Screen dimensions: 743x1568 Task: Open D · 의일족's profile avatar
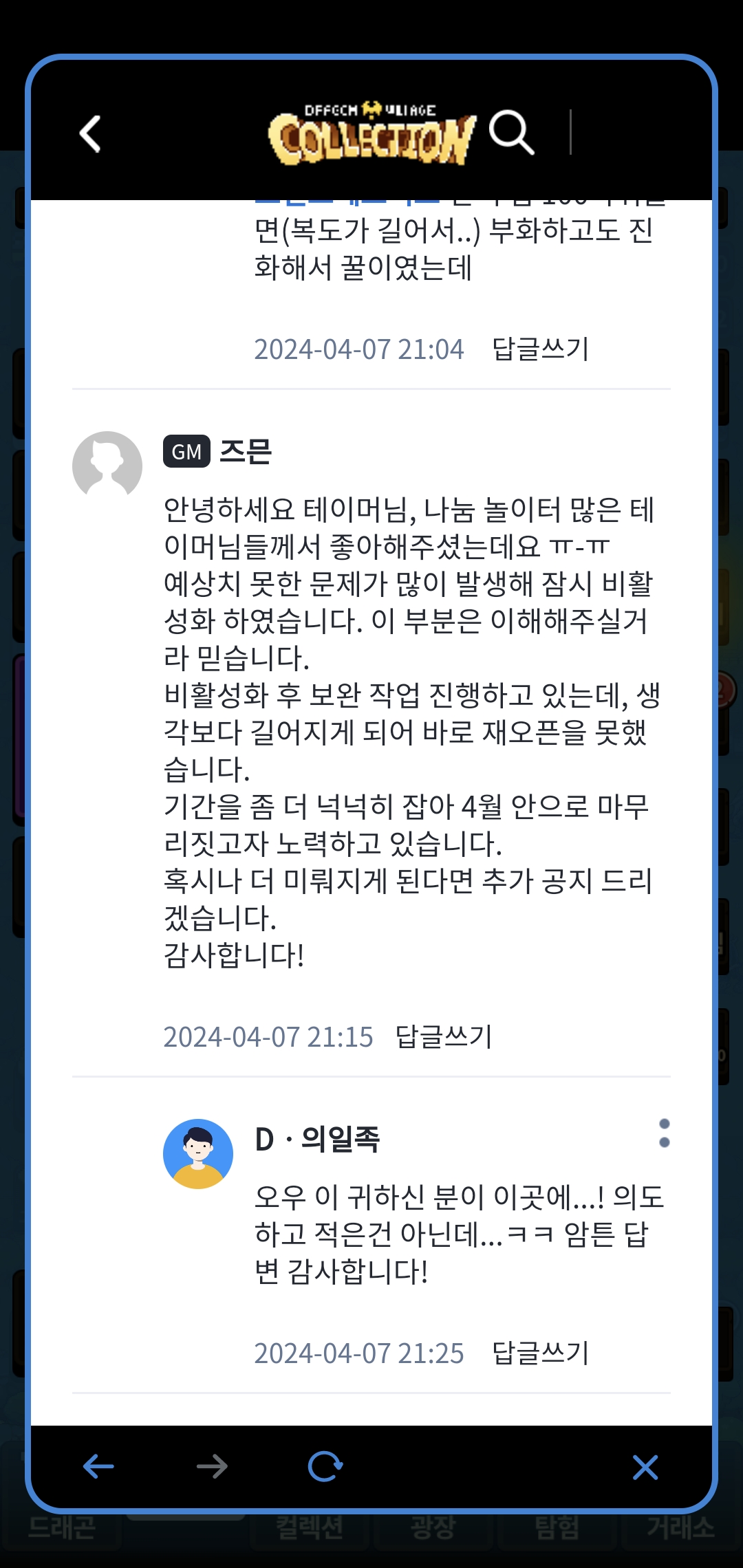pyautogui.click(x=198, y=1153)
